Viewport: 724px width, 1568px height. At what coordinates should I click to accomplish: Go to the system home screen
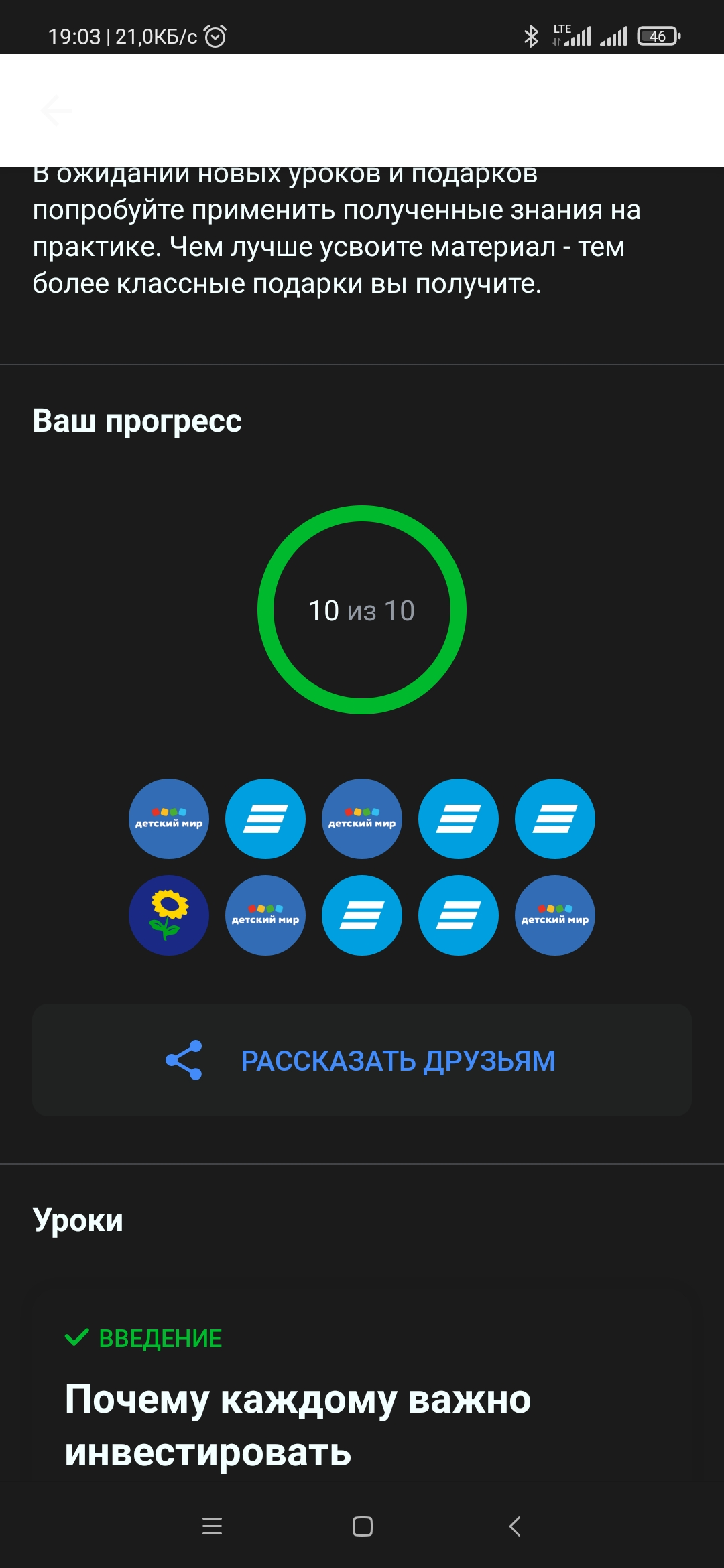tap(363, 1526)
